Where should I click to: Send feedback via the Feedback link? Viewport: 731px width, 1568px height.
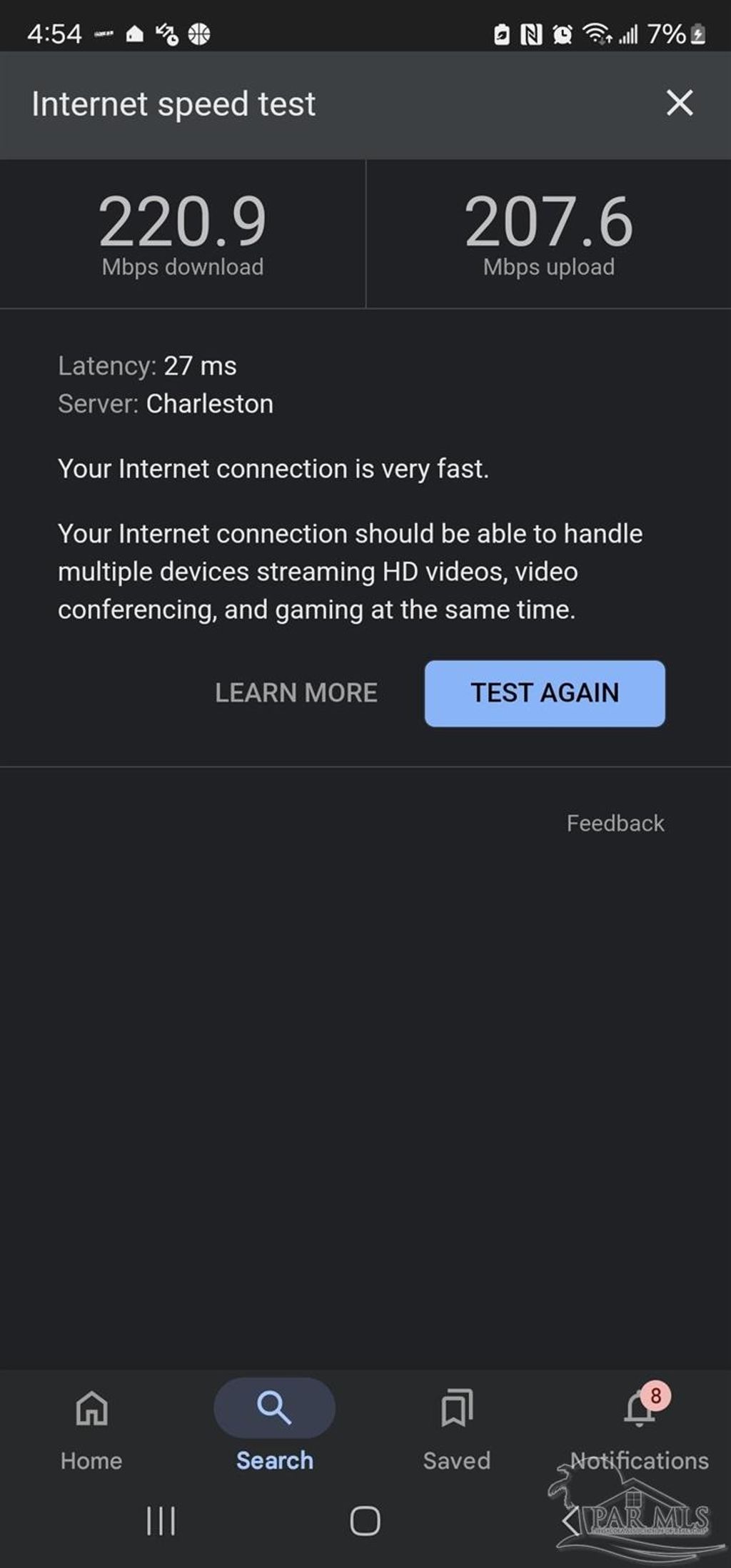point(615,823)
